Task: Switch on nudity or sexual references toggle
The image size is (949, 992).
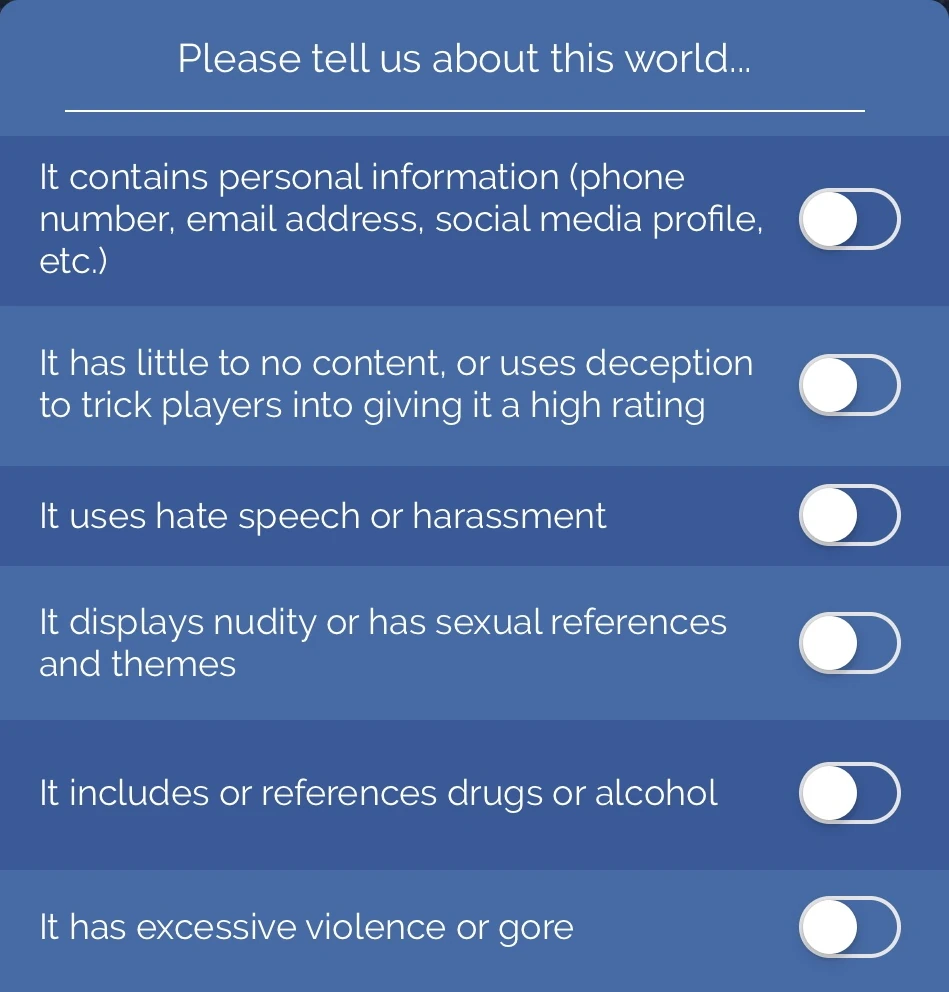Action: click(850, 643)
